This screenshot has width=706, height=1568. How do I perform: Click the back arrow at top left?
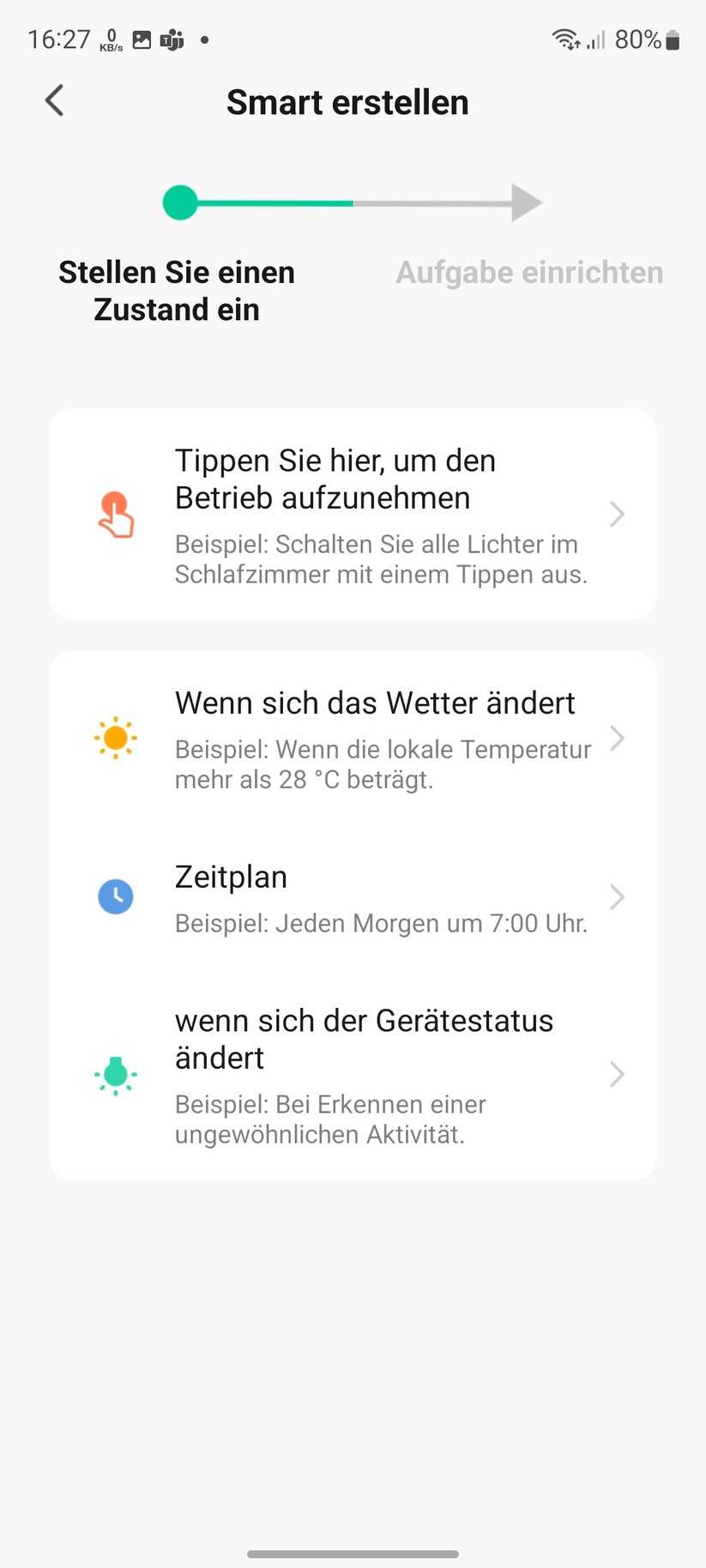(54, 100)
